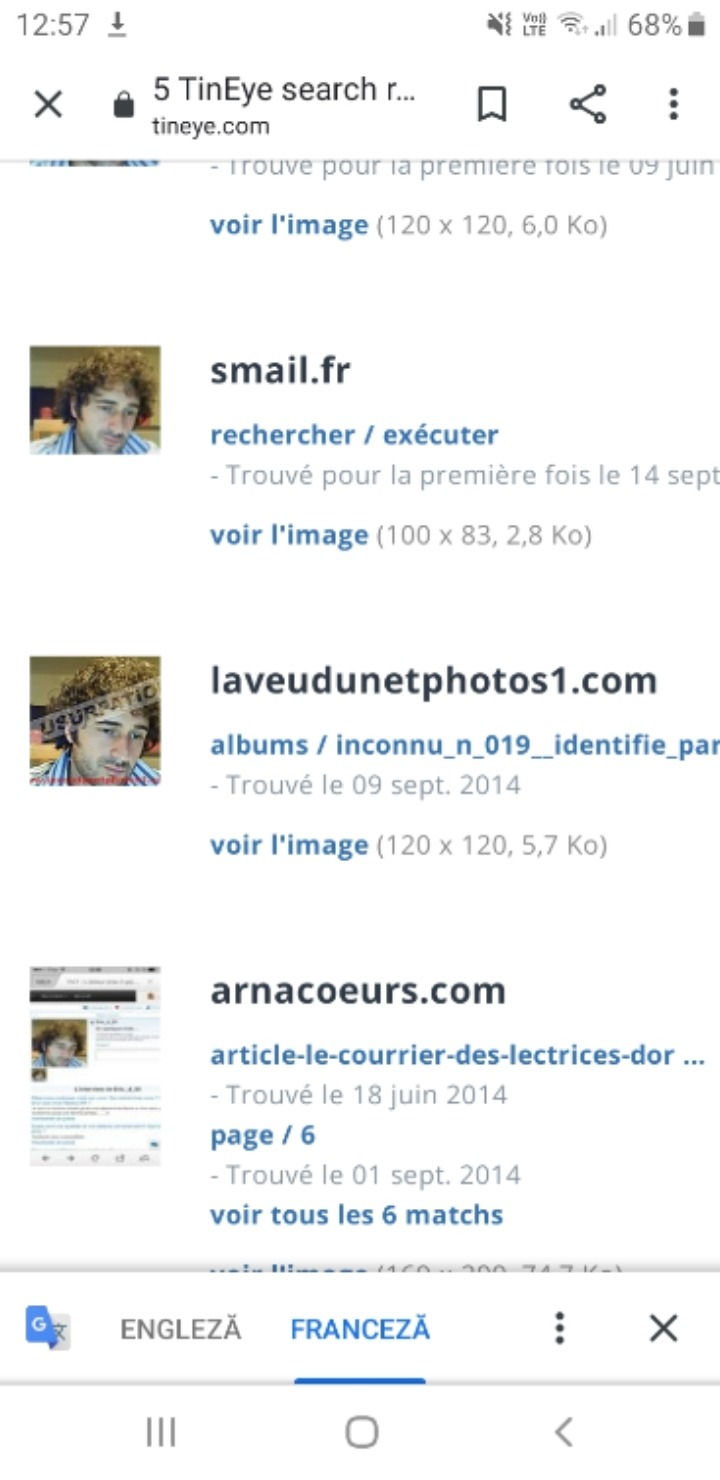The image size is (720, 1480).
Task: Select the Franceză language tab
Action: pos(360,1329)
